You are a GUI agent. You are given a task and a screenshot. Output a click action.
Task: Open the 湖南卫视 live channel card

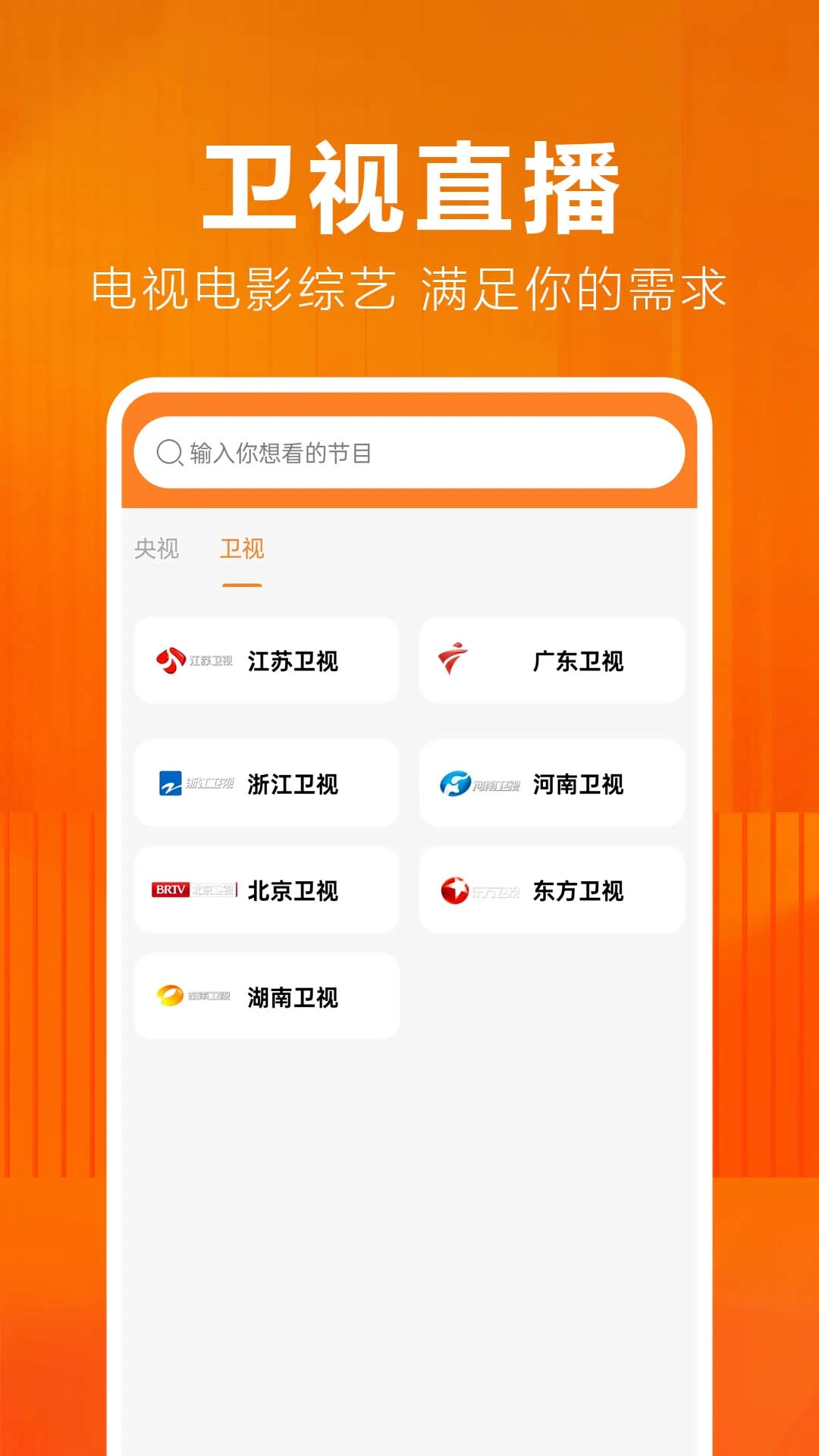[267, 995]
